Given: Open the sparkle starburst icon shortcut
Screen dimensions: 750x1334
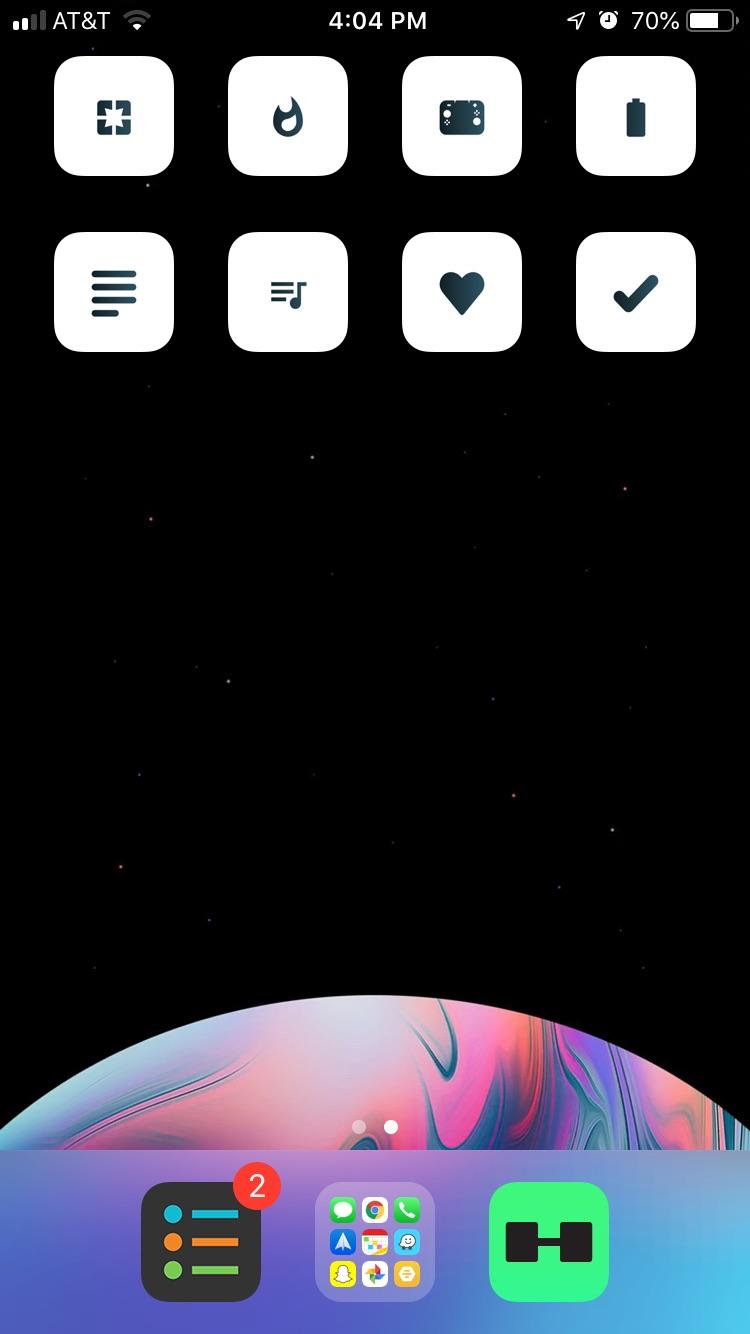Looking at the screenshot, I should click(x=114, y=116).
